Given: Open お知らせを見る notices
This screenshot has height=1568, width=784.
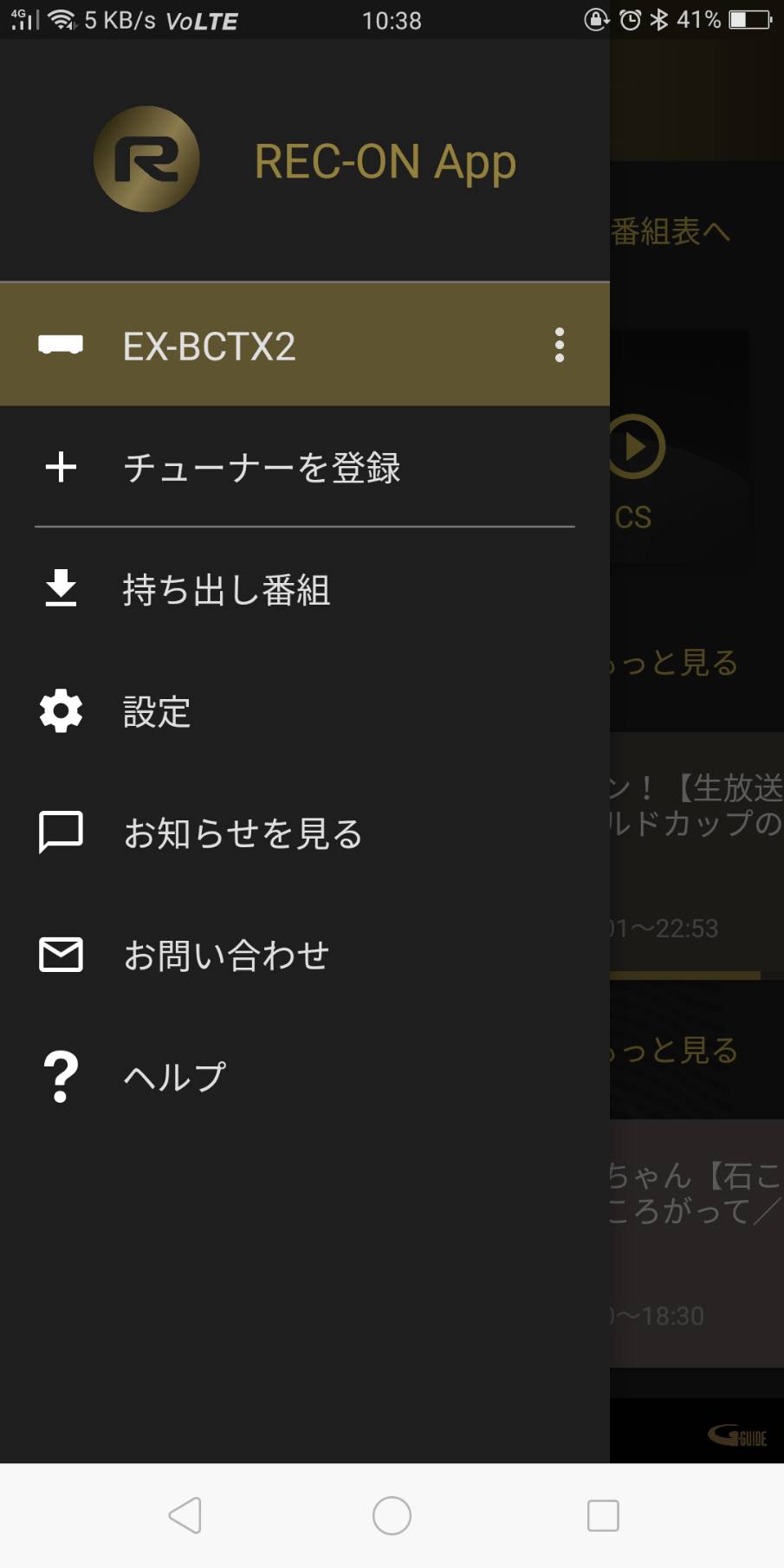Looking at the screenshot, I should (x=305, y=833).
